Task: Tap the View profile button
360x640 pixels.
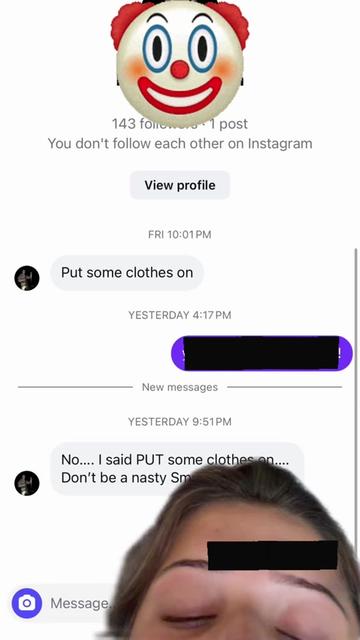Action: pyautogui.click(x=180, y=185)
